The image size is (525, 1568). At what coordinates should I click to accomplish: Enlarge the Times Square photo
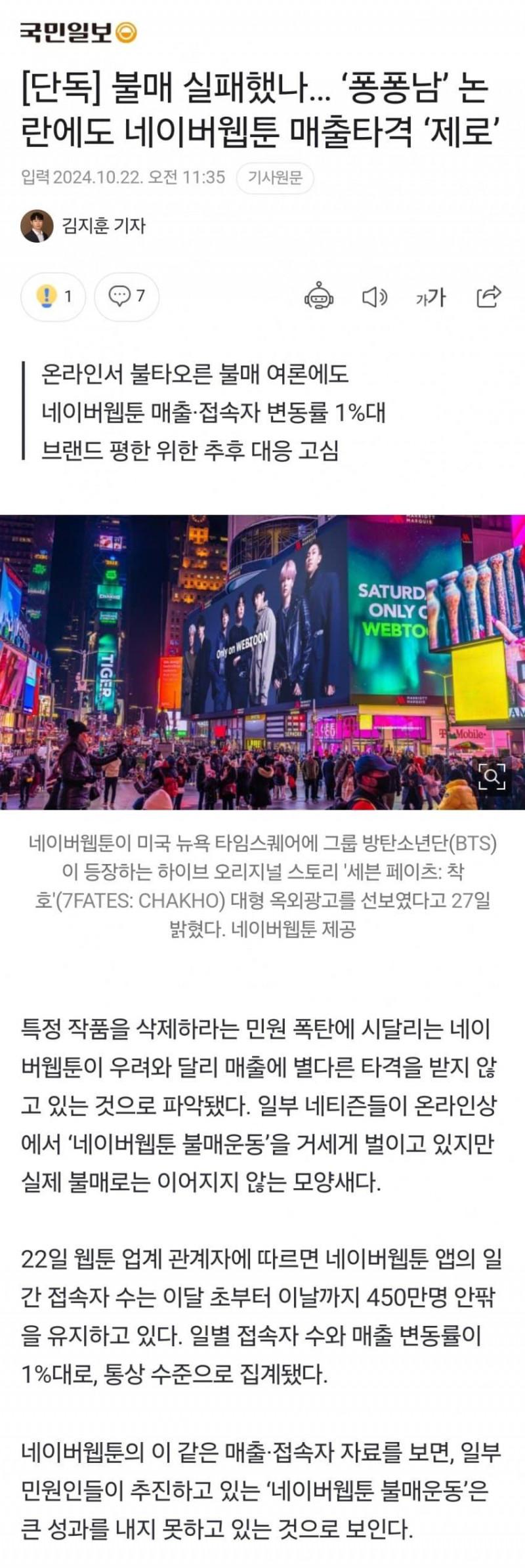(492, 777)
